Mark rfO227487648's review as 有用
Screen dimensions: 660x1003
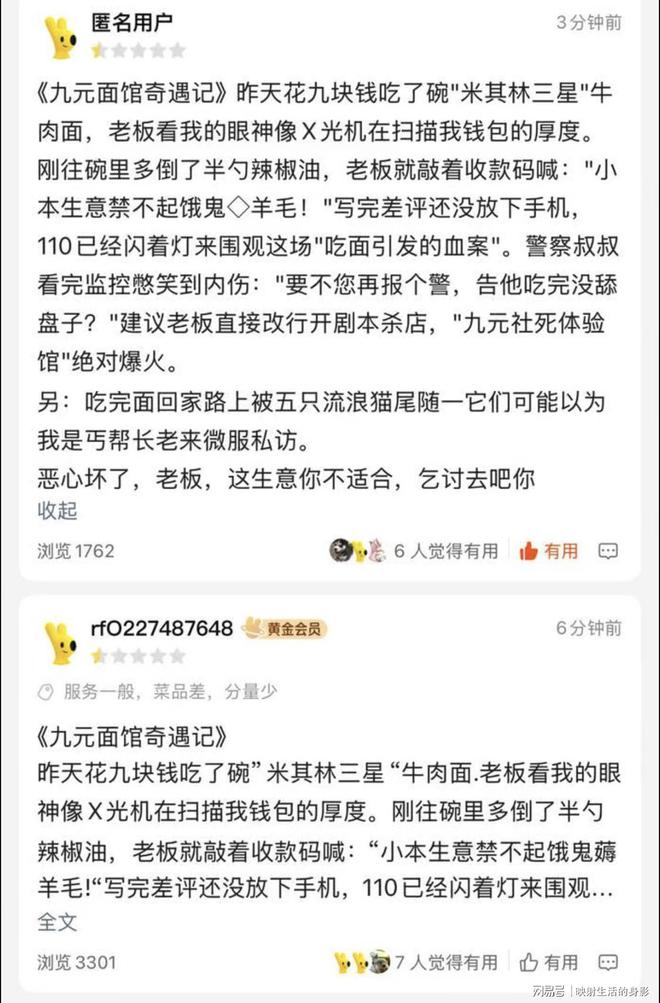[x=549, y=962]
